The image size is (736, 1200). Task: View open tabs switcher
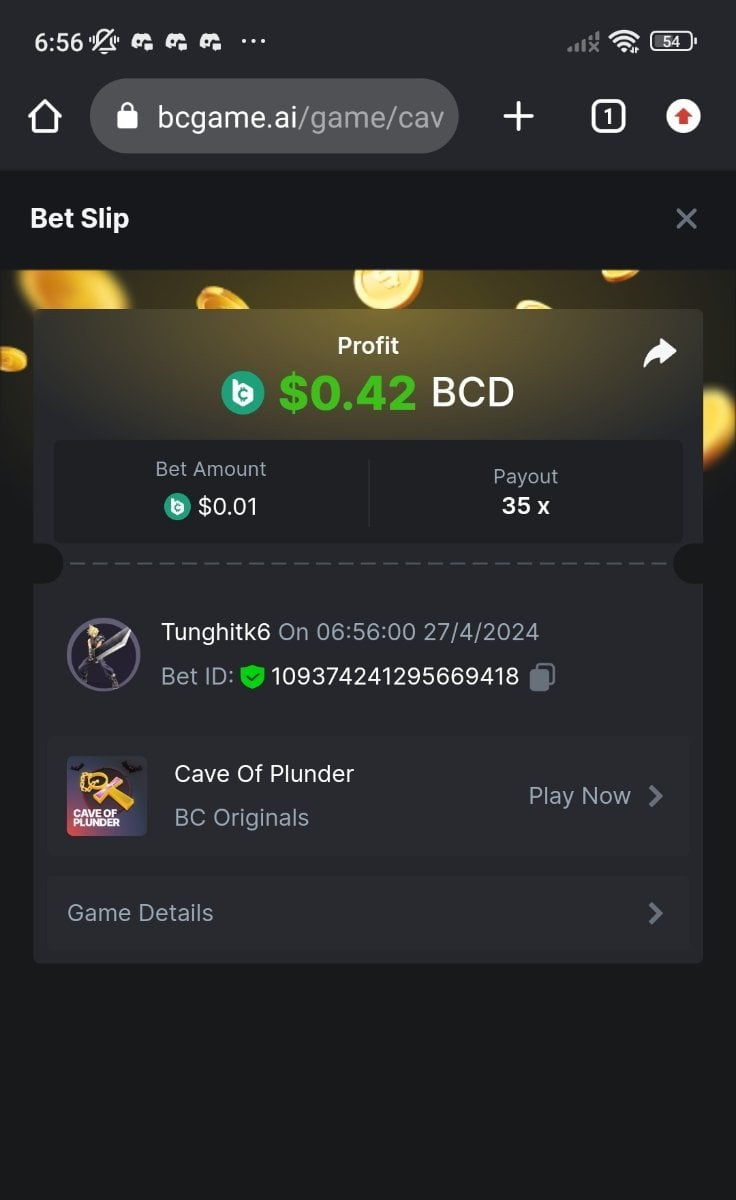608,117
